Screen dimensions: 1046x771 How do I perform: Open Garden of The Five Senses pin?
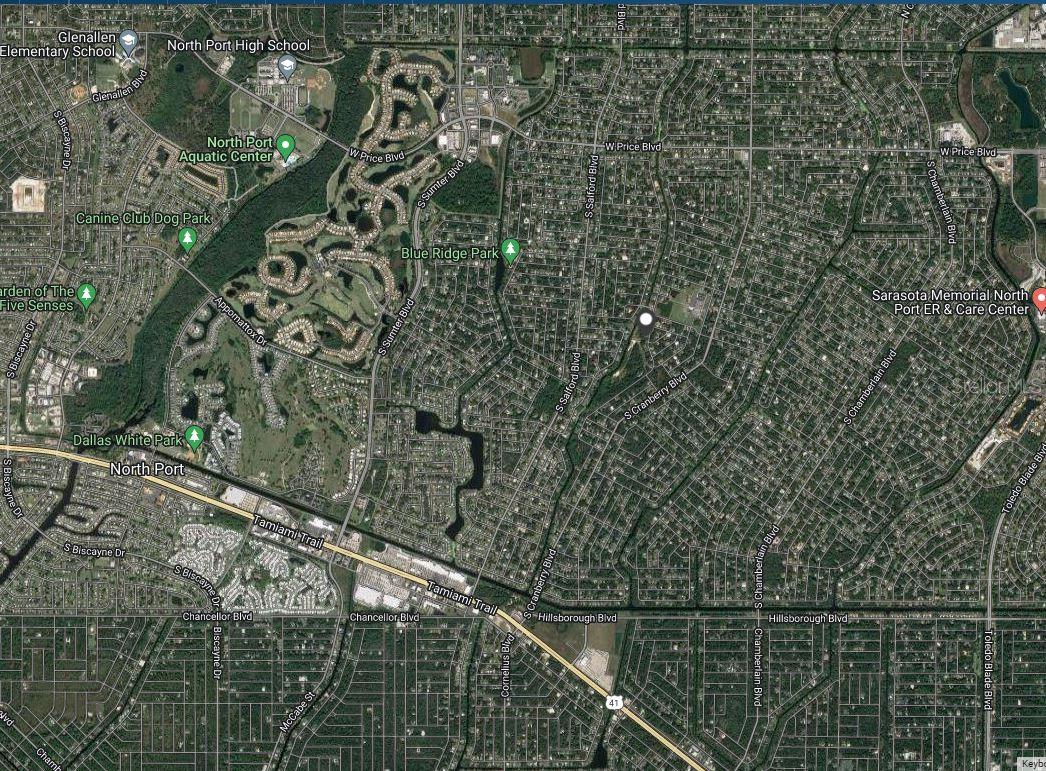pos(87,294)
